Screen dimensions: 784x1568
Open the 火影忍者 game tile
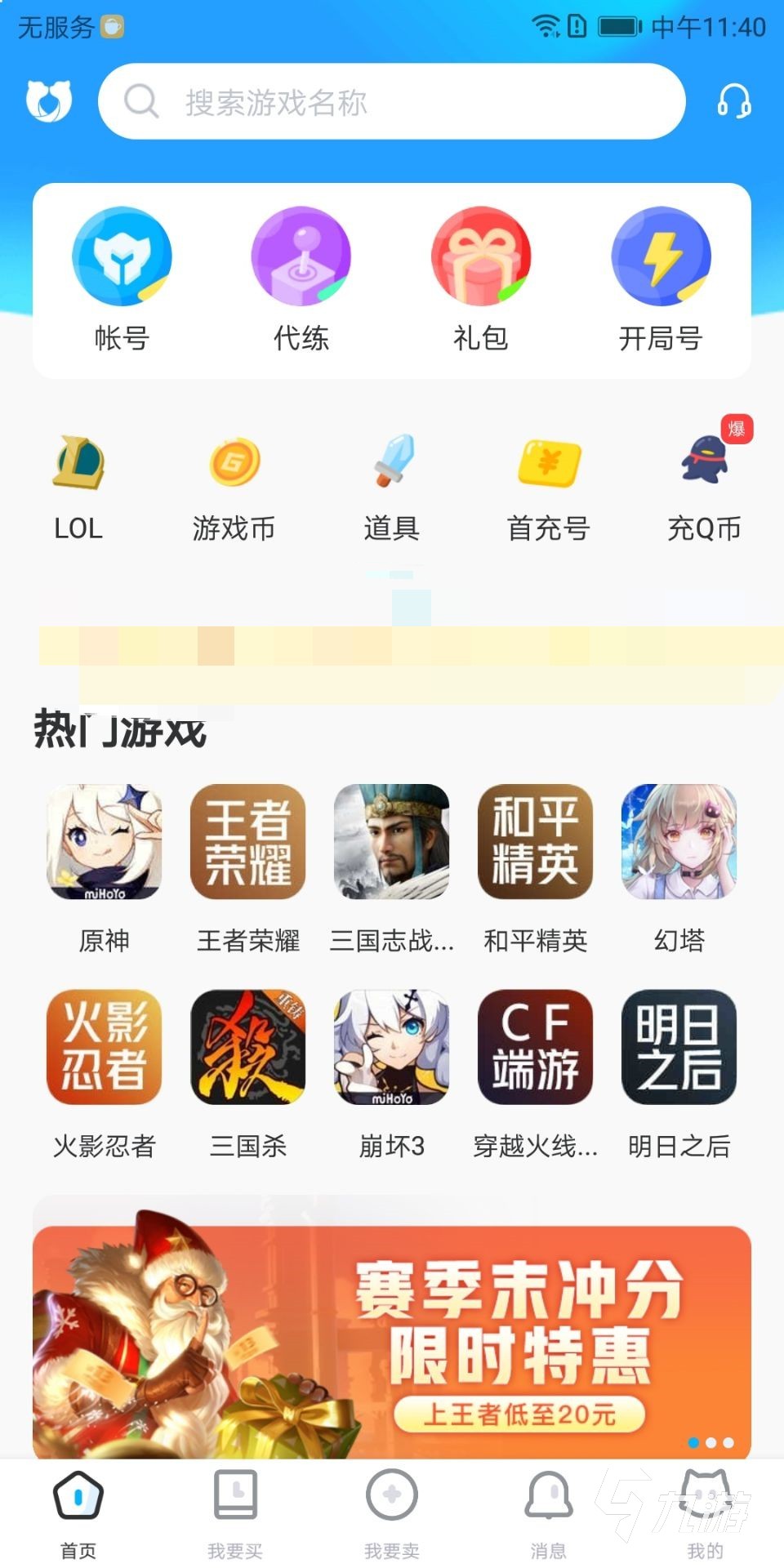105,1072
